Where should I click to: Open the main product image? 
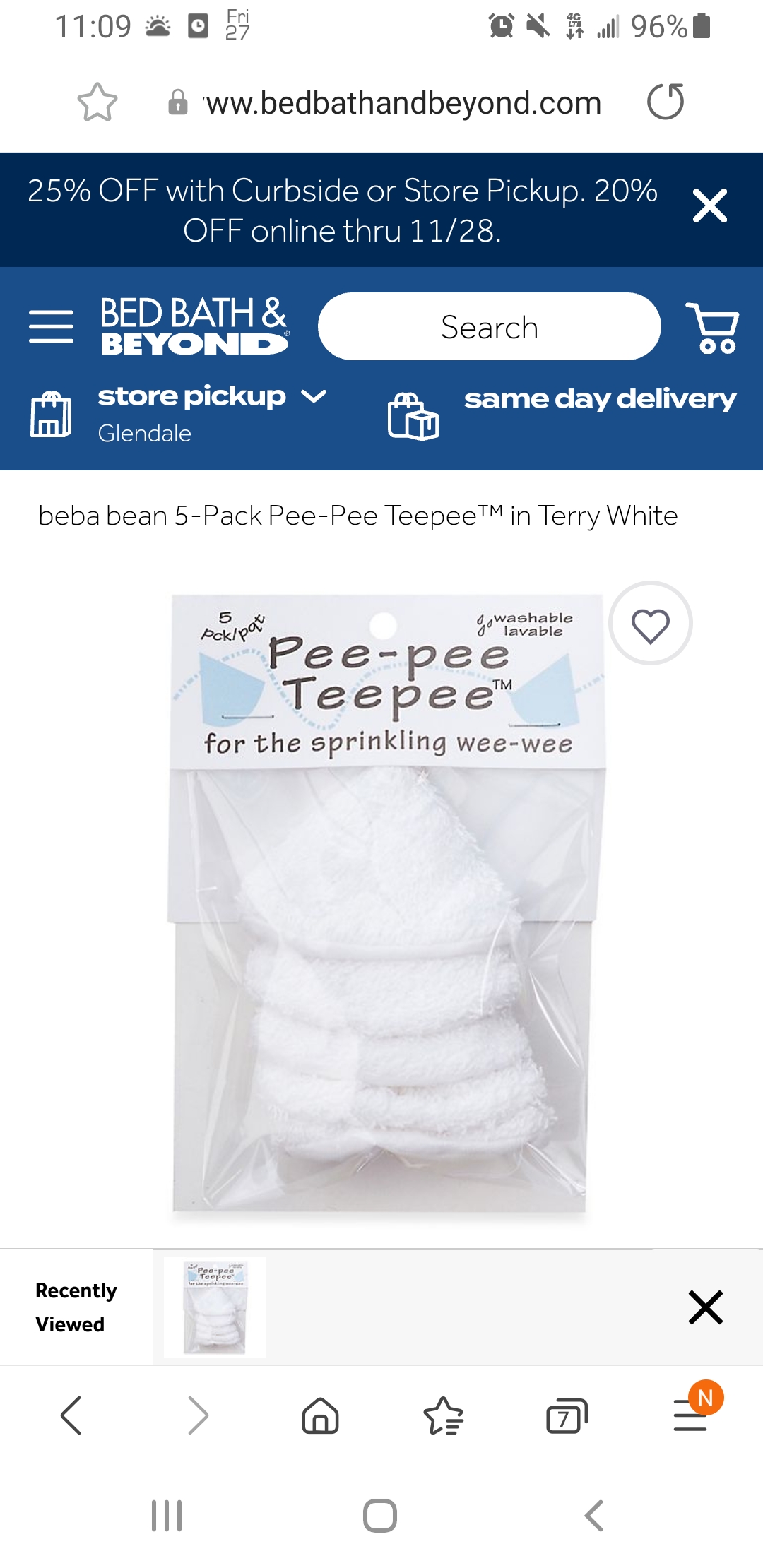tap(386, 904)
